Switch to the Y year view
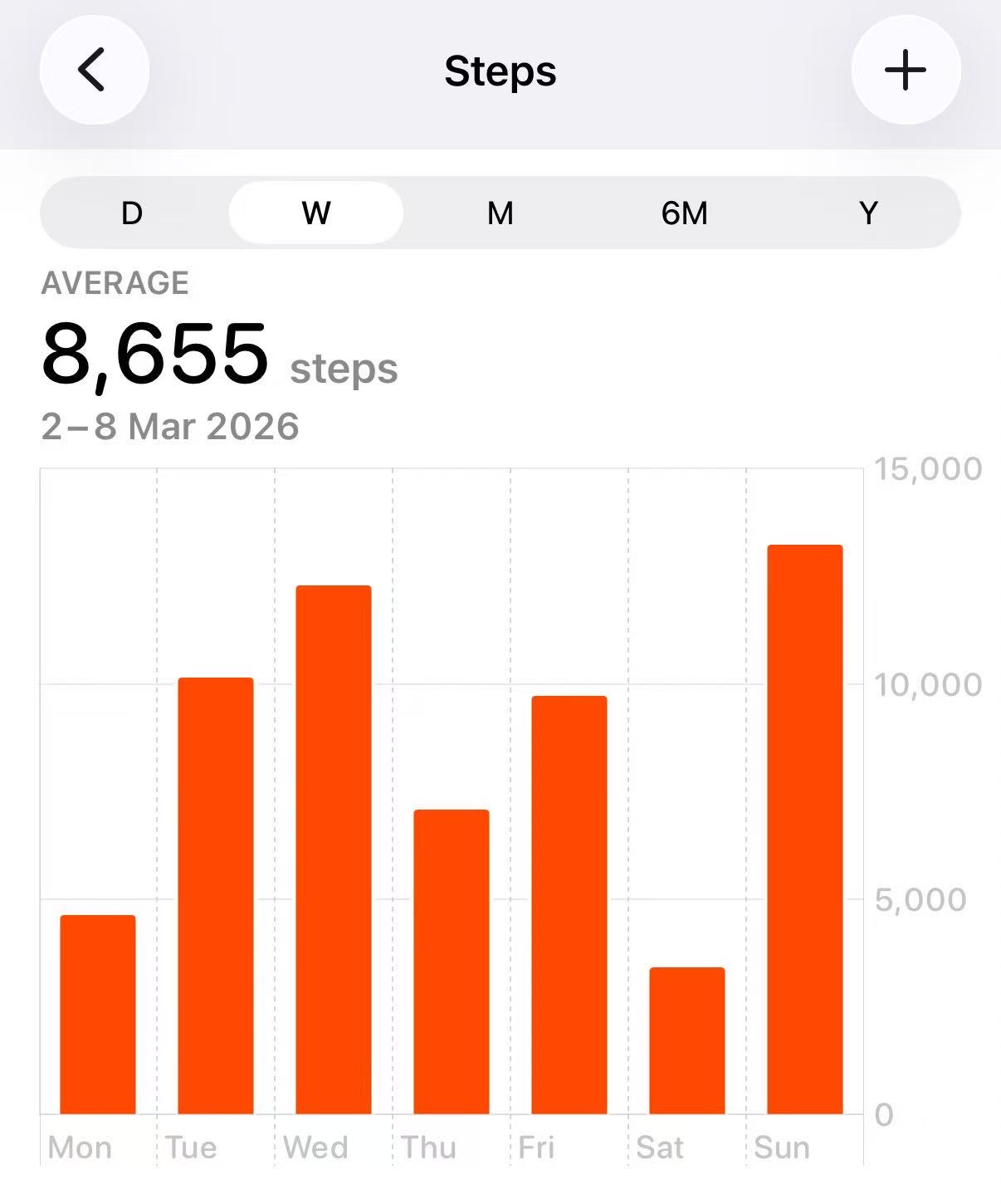The width and height of the screenshot is (1001, 1204). 869,213
